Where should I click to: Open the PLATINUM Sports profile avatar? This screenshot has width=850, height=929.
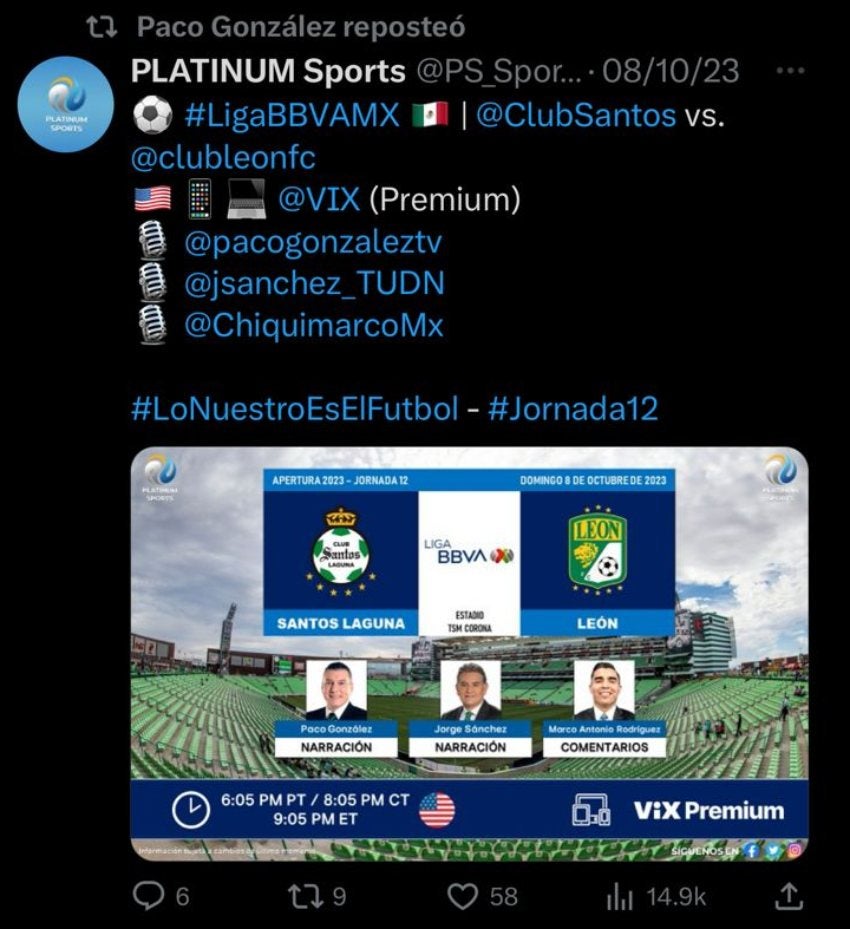pyautogui.click(x=67, y=103)
